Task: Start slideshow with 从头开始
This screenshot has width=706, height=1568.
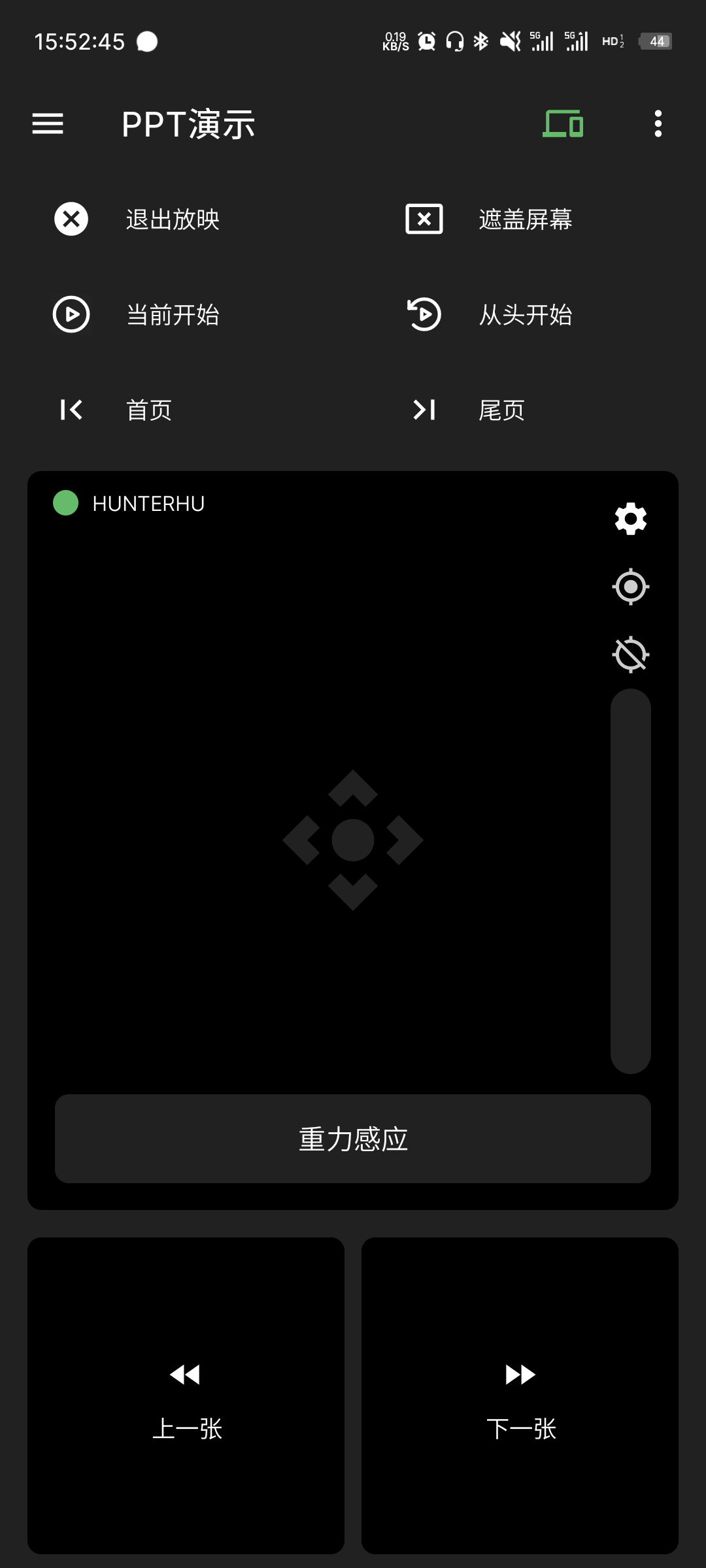Action: coord(489,314)
